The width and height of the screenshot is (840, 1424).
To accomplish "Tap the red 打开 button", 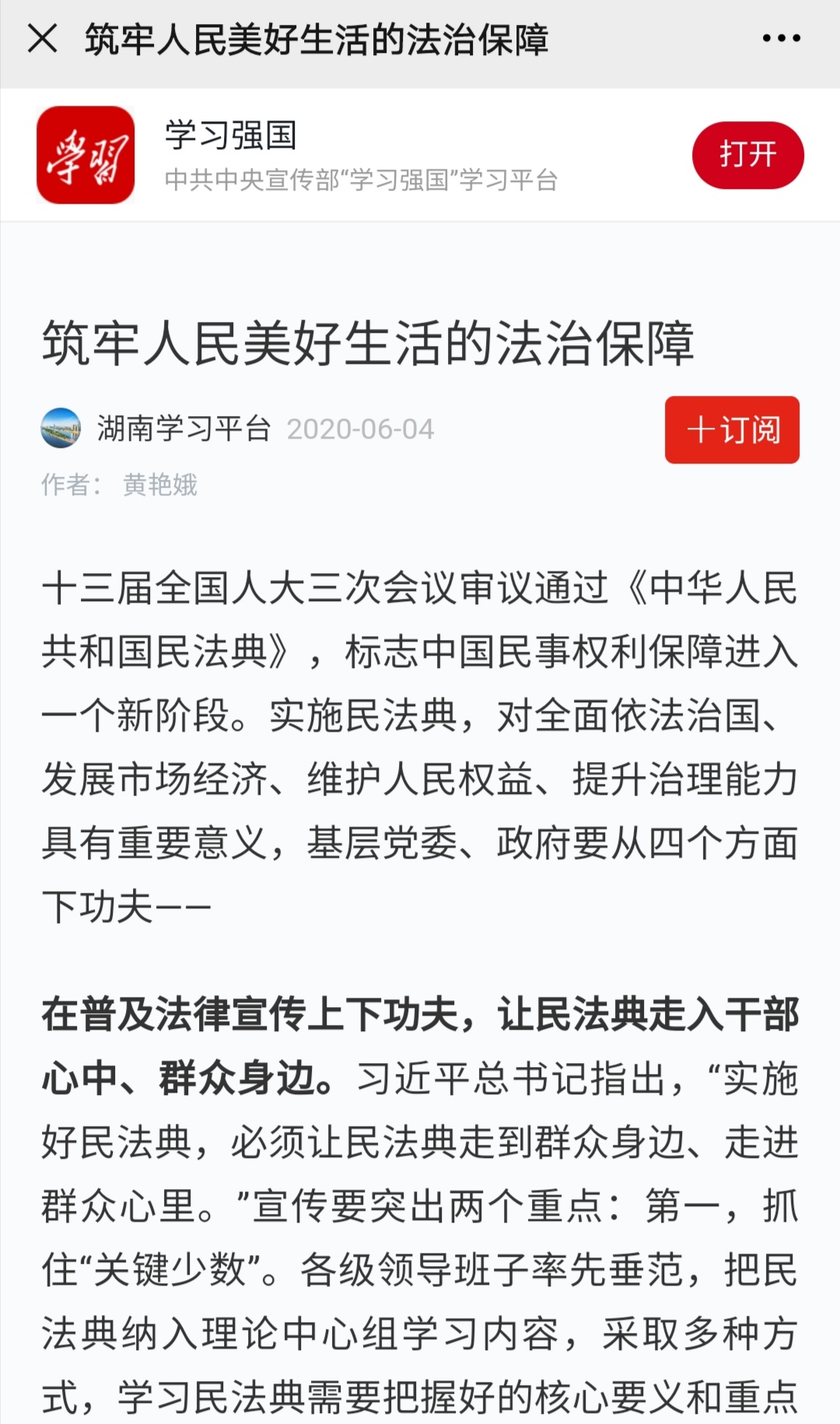I will pos(747,155).
